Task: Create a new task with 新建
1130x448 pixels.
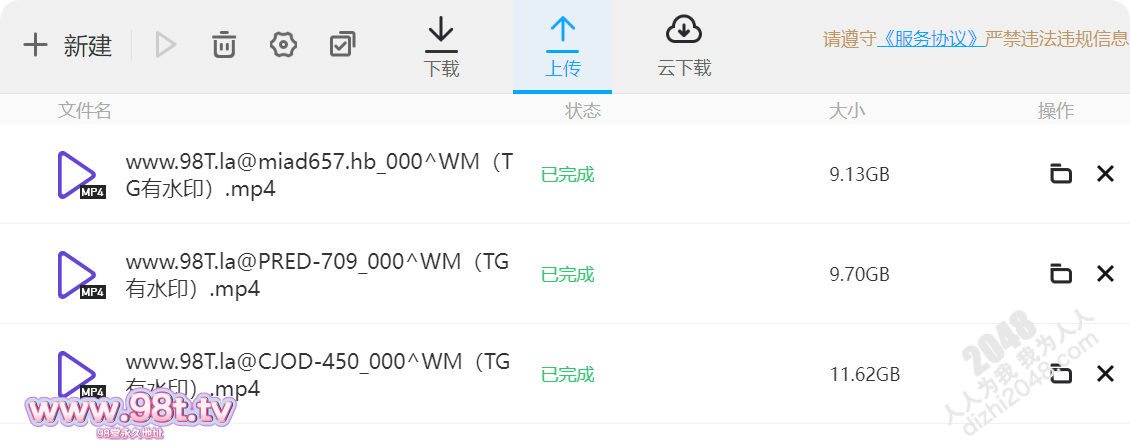Action: (68, 45)
